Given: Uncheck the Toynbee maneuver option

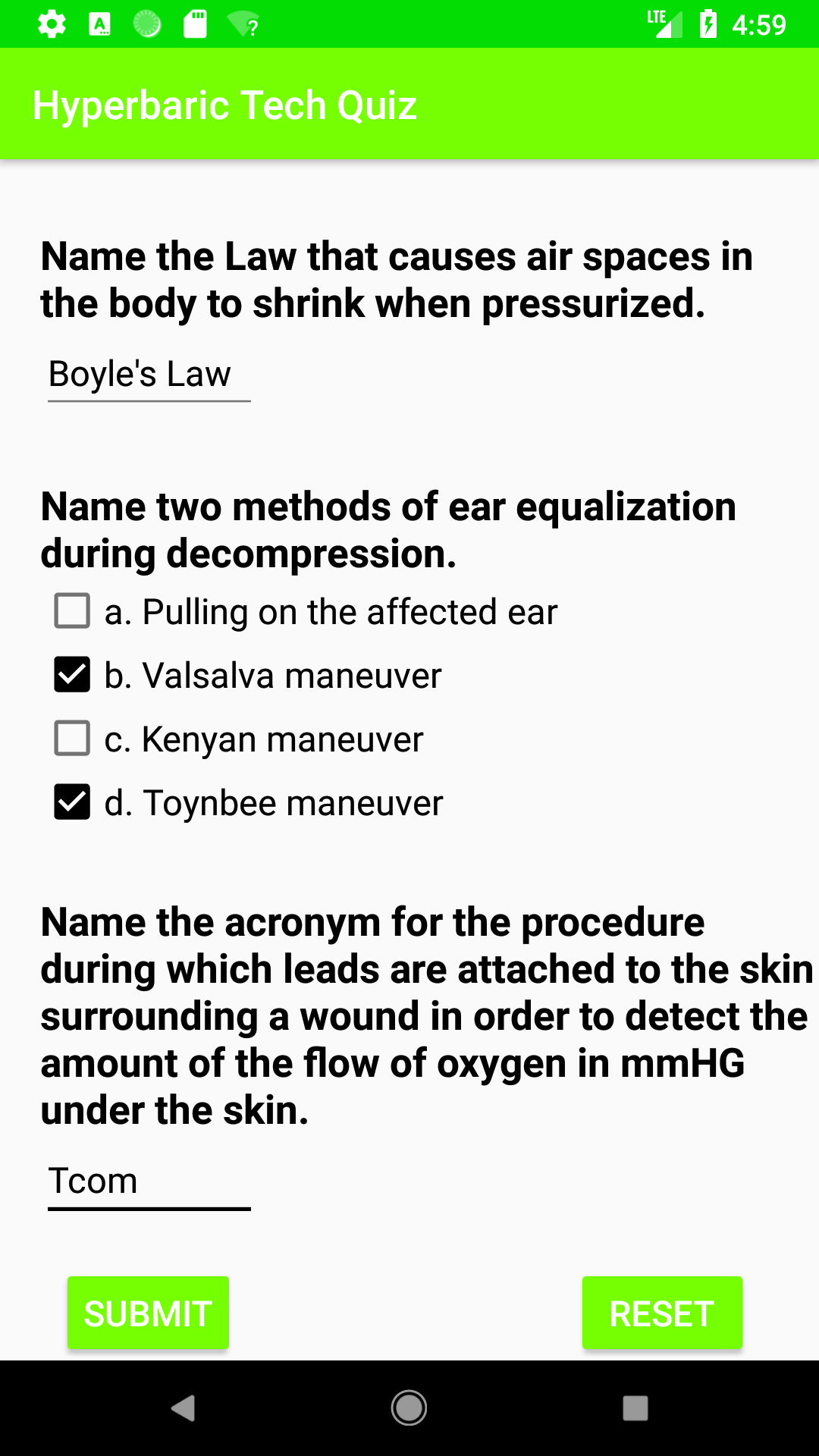Looking at the screenshot, I should tap(71, 802).
